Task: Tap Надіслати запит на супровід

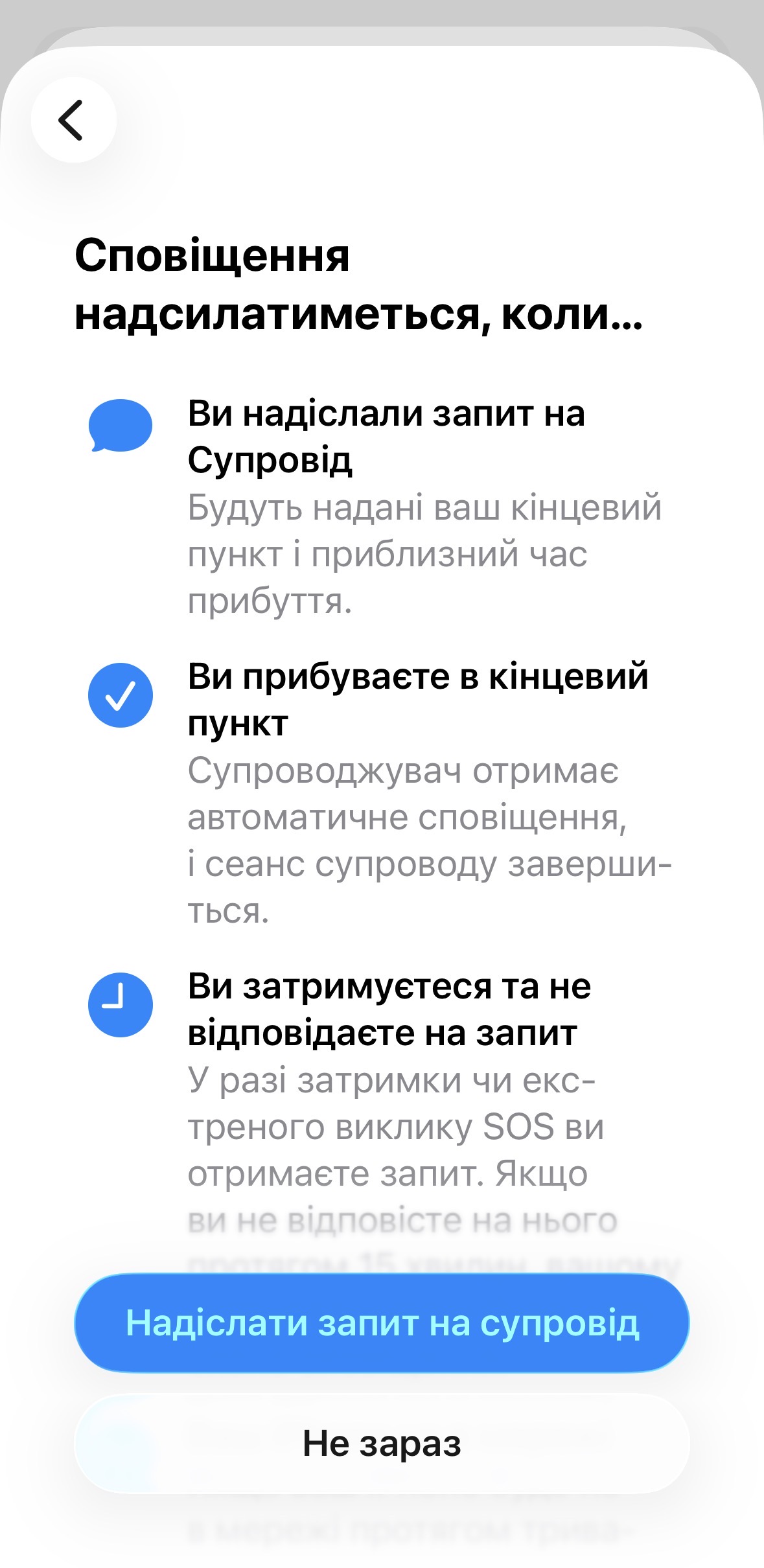Action: [x=382, y=1323]
